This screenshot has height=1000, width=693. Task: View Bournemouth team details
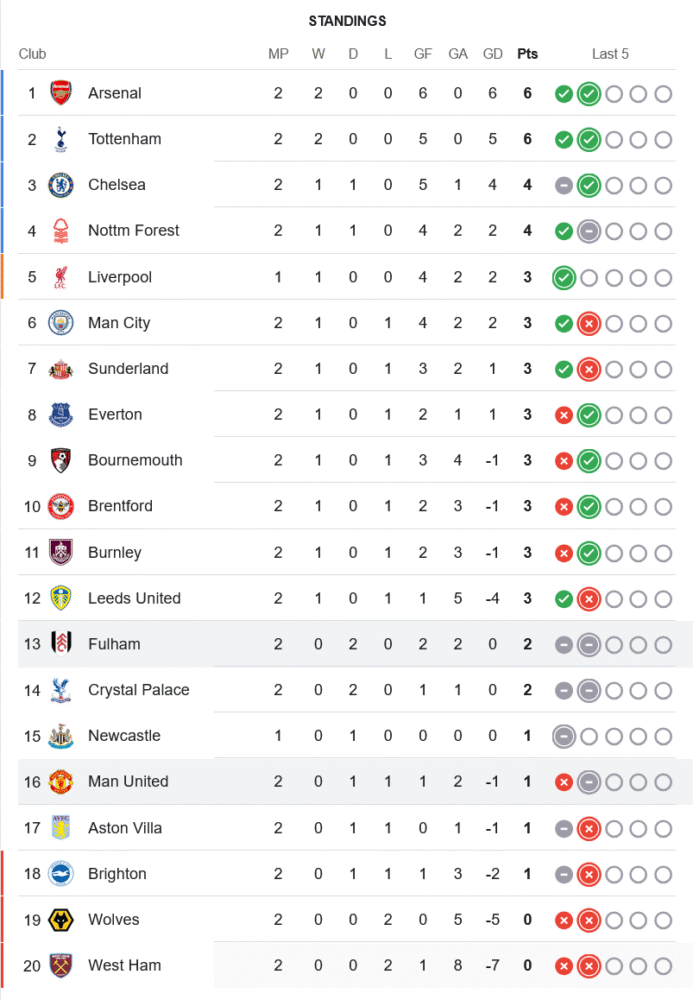coord(135,461)
